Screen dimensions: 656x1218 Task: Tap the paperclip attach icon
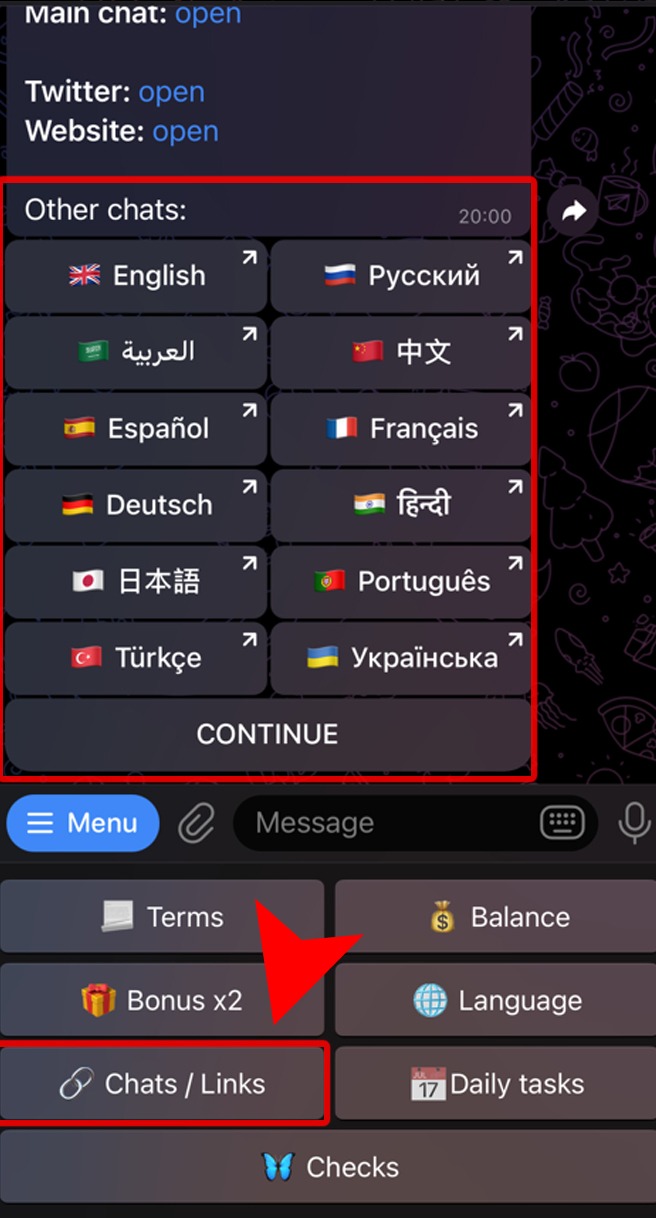tap(197, 824)
